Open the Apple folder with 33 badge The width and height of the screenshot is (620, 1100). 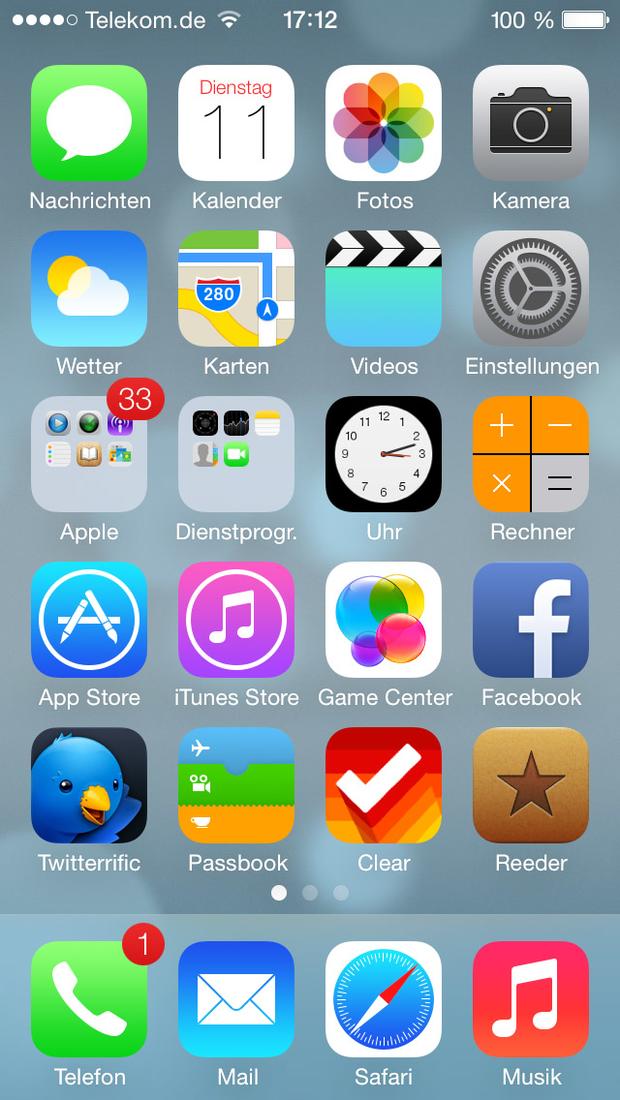pyautogui.click(x=89, y=454)
